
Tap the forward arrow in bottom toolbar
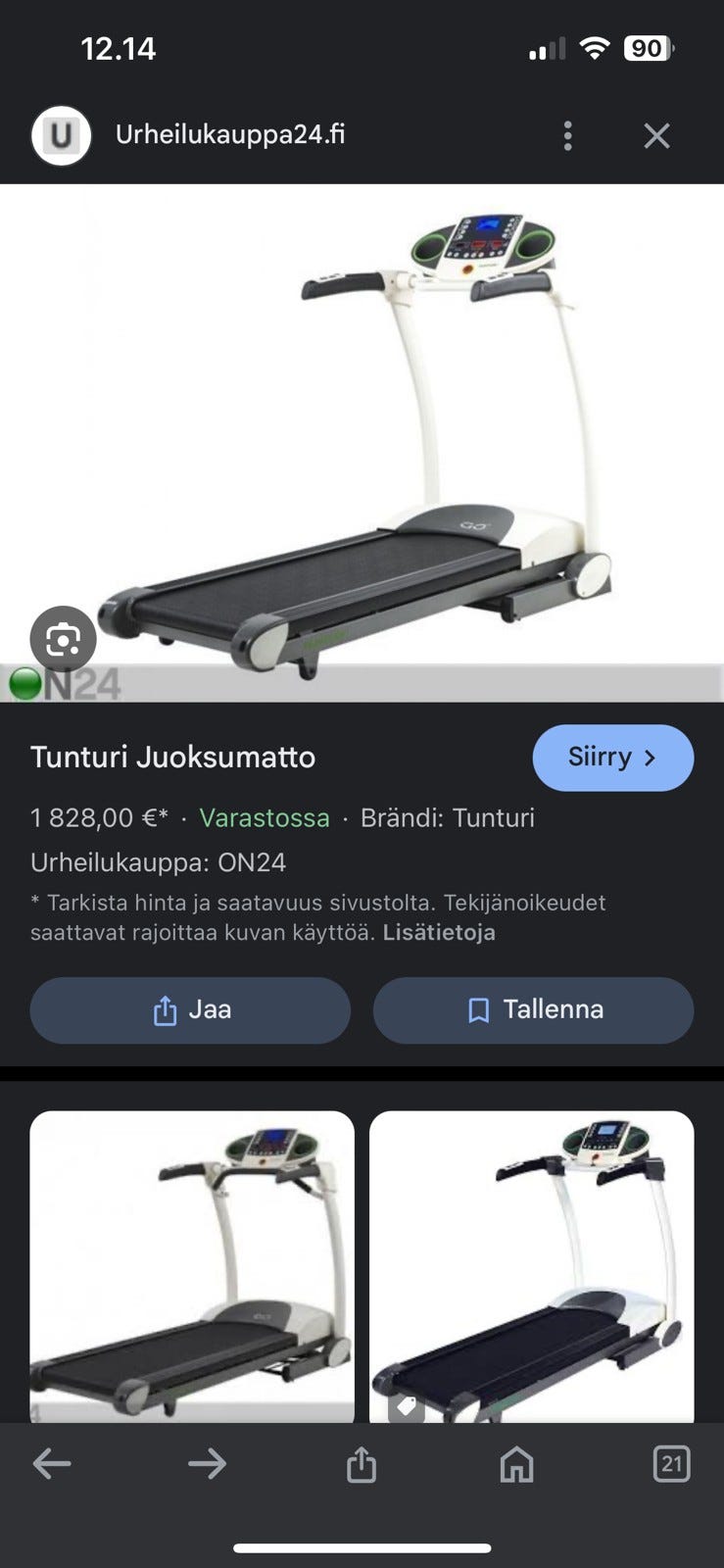click(x=207, y=1464)
